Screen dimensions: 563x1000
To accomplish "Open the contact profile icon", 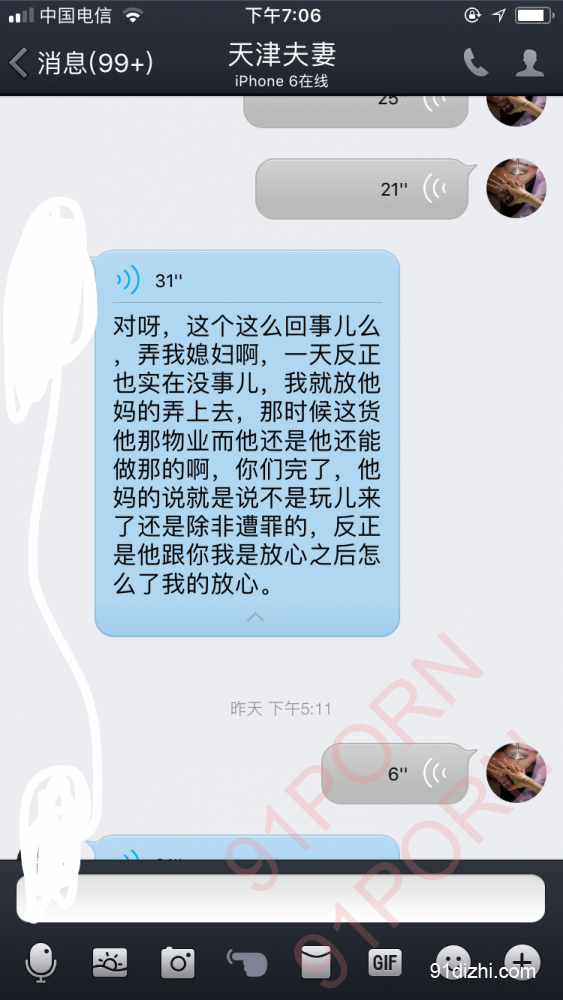I will tap(530, 63).
